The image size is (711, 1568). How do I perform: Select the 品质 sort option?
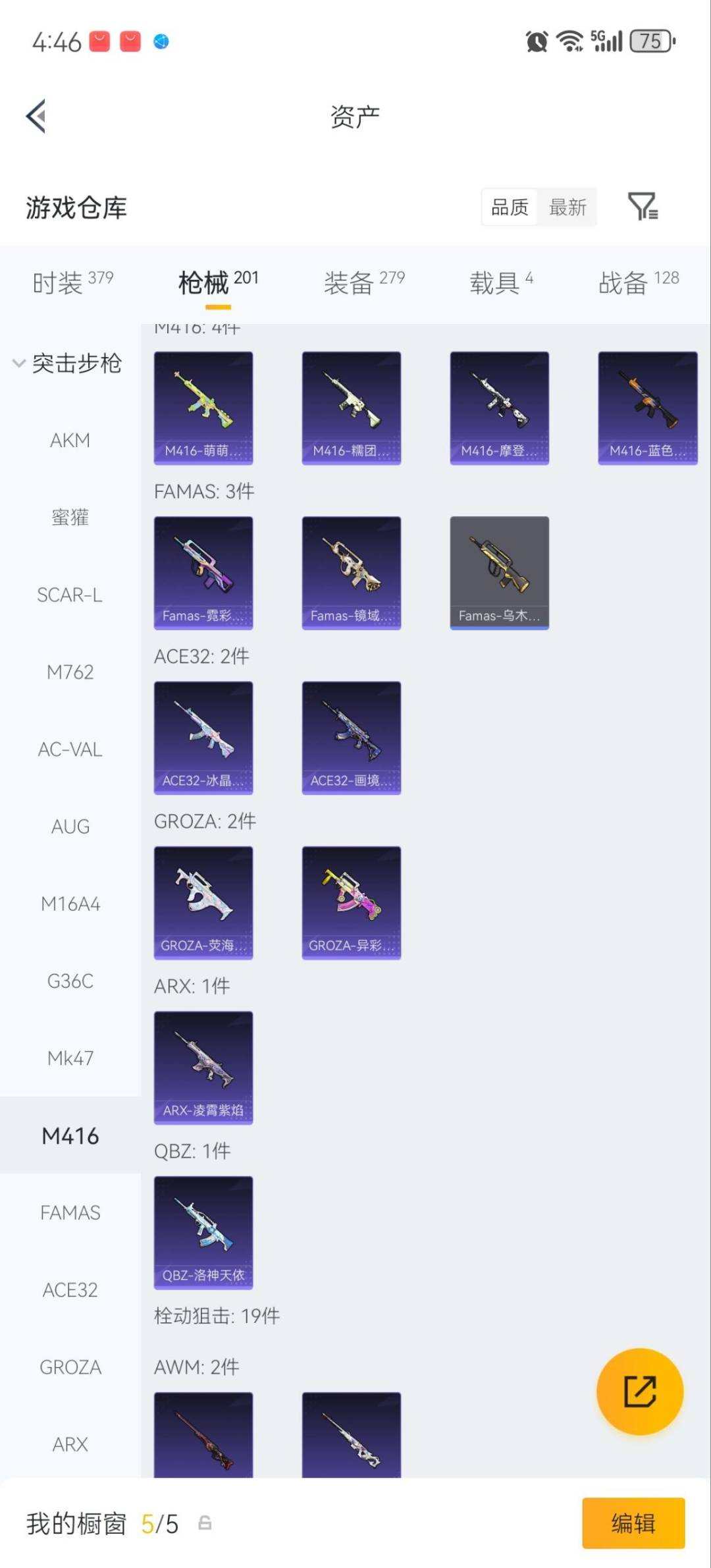[x=510, y=207]
